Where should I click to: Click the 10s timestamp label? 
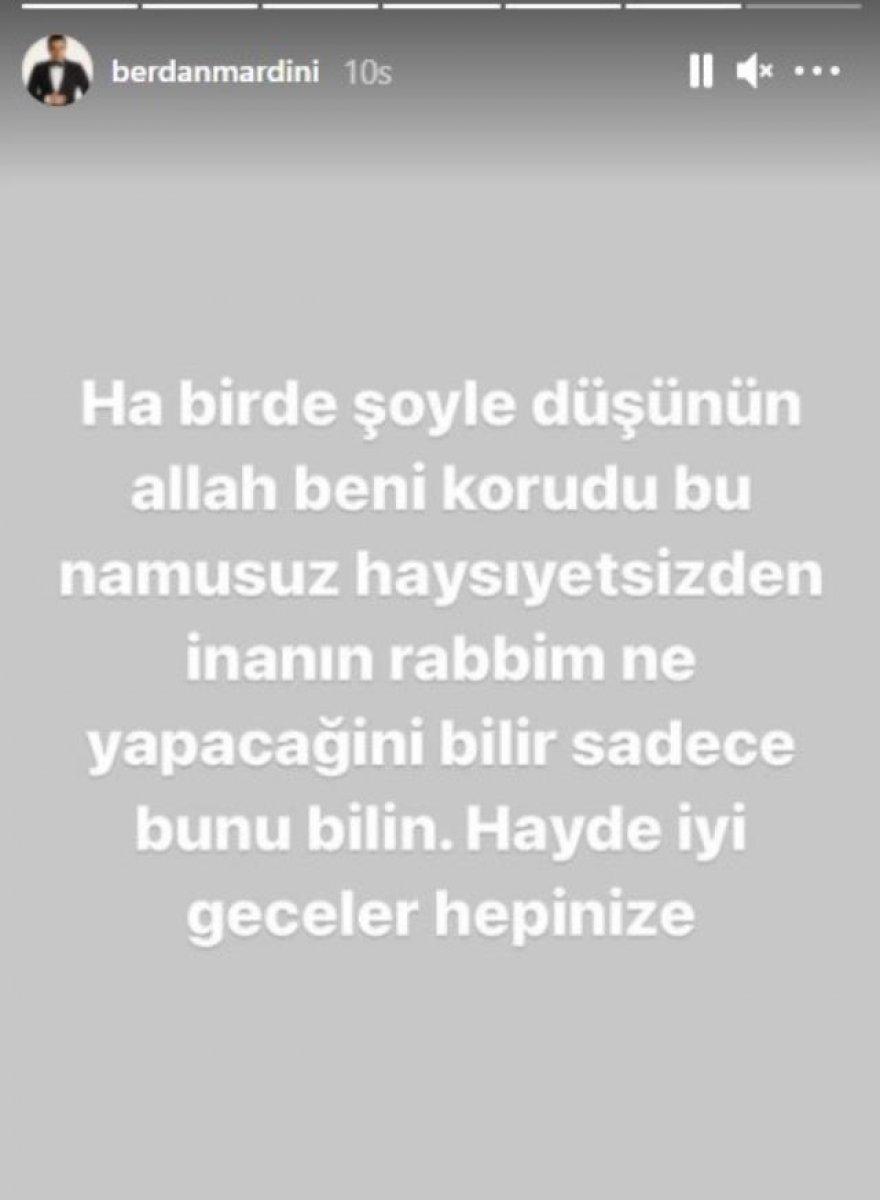pyautogui.click(x=368, y=70)
